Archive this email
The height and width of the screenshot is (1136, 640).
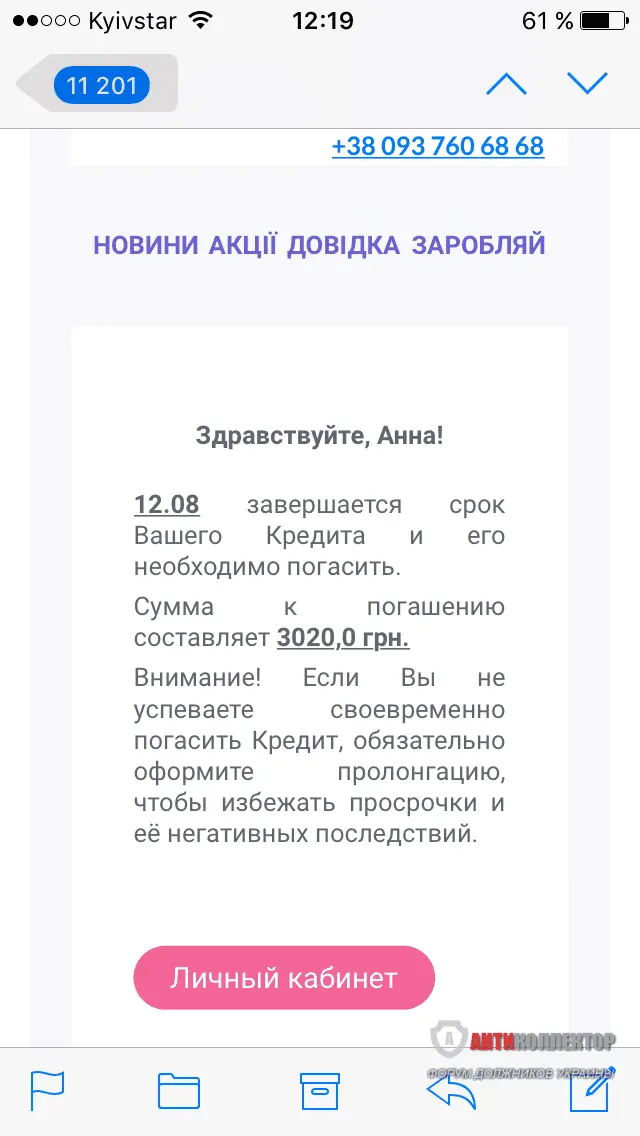pos(321,1090)
